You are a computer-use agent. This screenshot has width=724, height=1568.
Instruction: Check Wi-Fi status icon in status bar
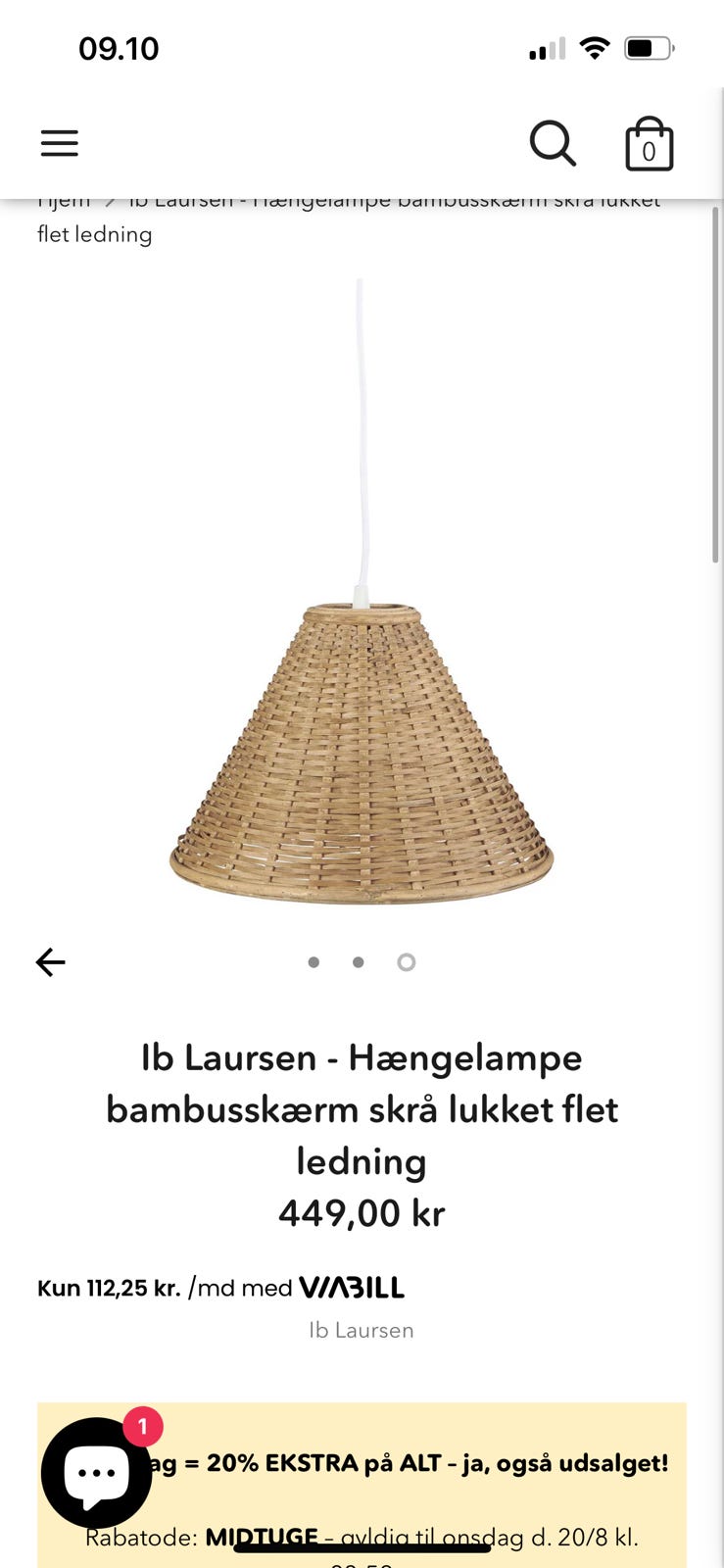595,46
